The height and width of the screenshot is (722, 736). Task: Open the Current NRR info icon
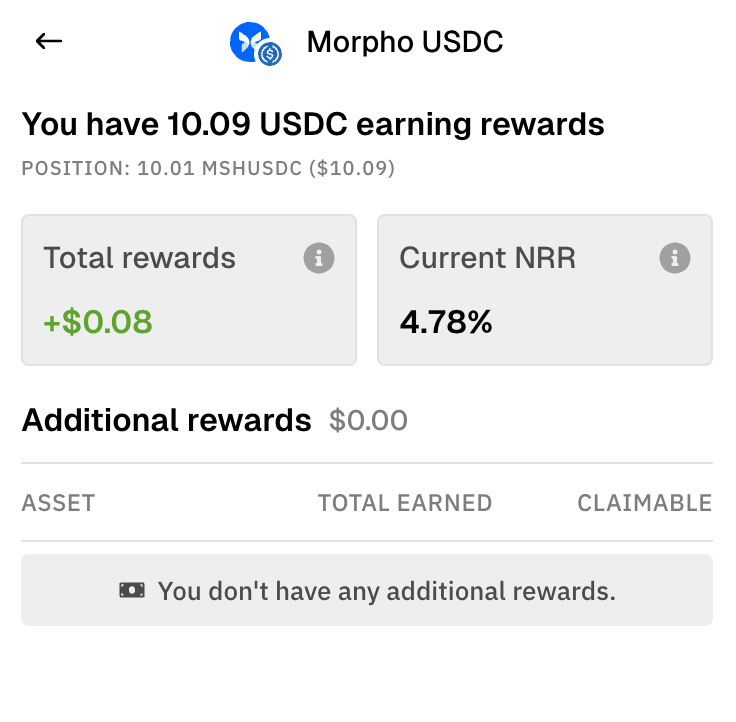click(x=675, y=258)
